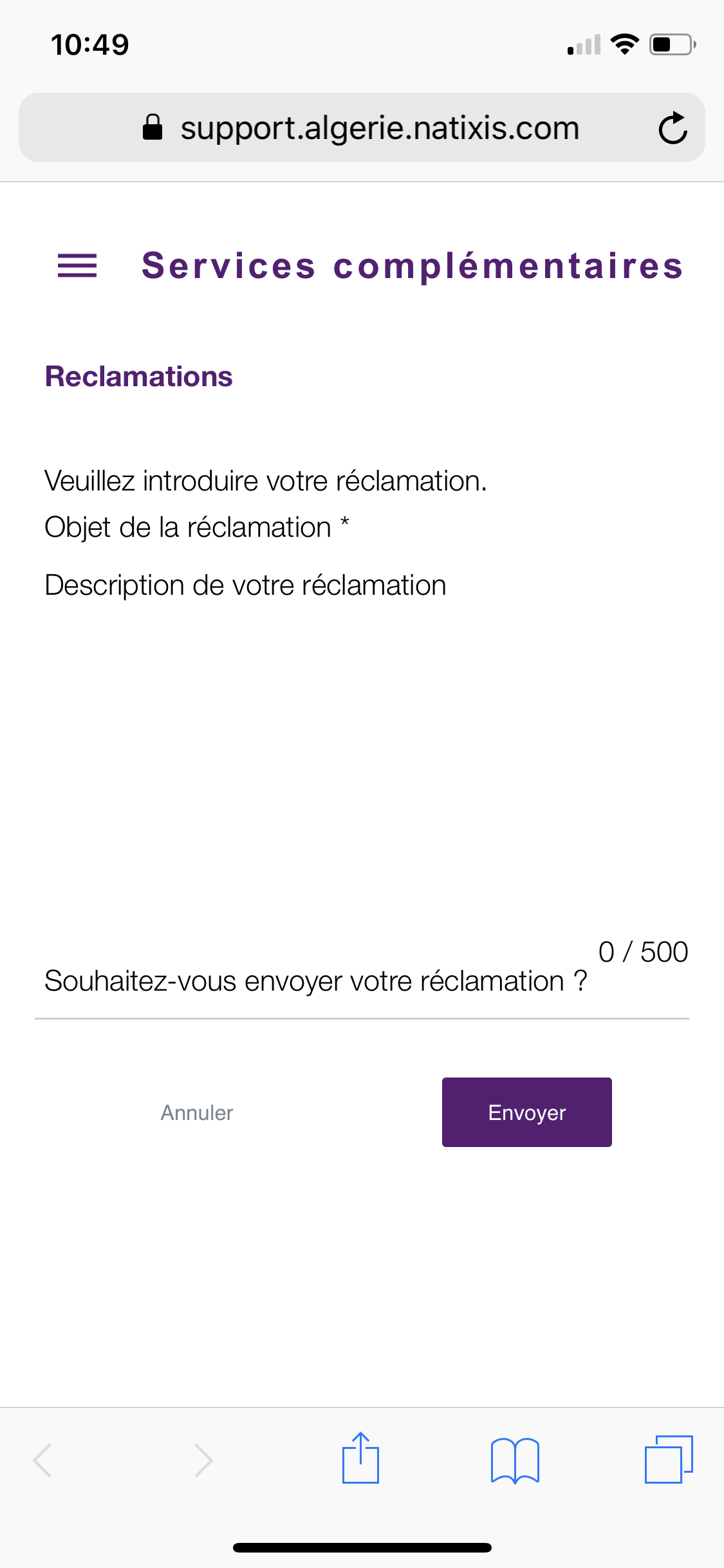Show open Safari tabs

point(669,1459)
